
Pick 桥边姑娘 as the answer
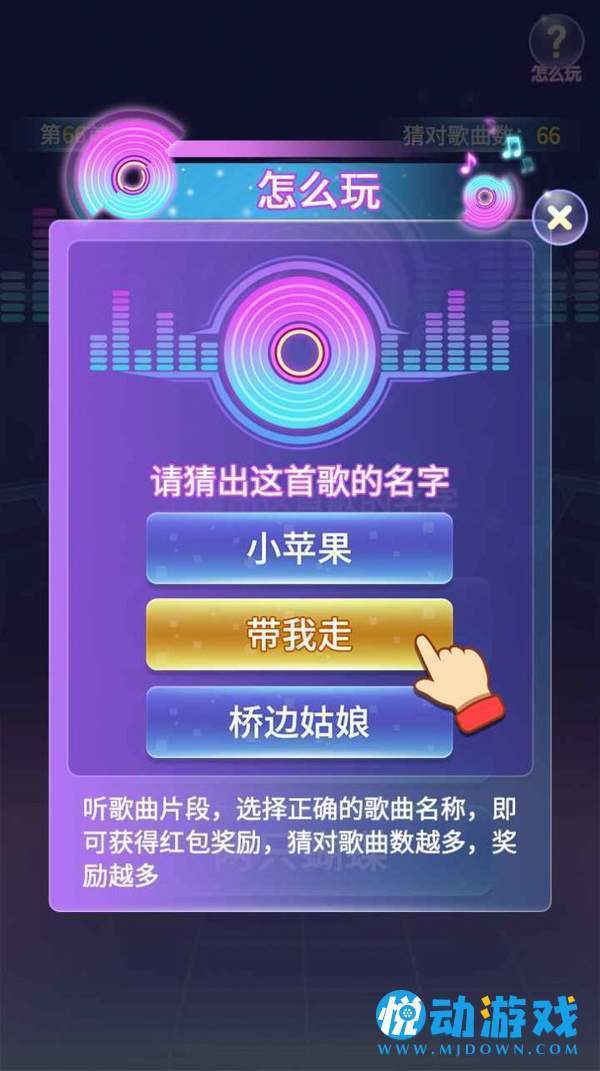[x=299, y=721]
